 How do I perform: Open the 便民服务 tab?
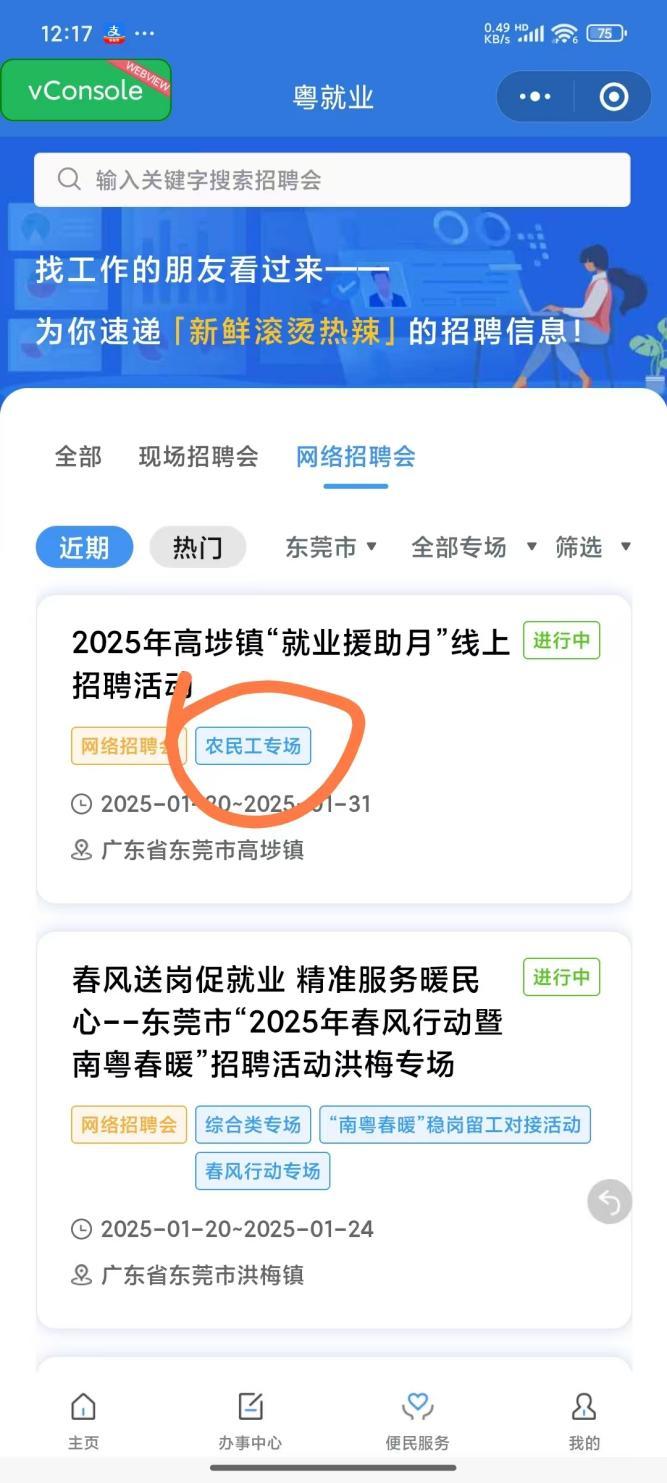(417, 1420)
